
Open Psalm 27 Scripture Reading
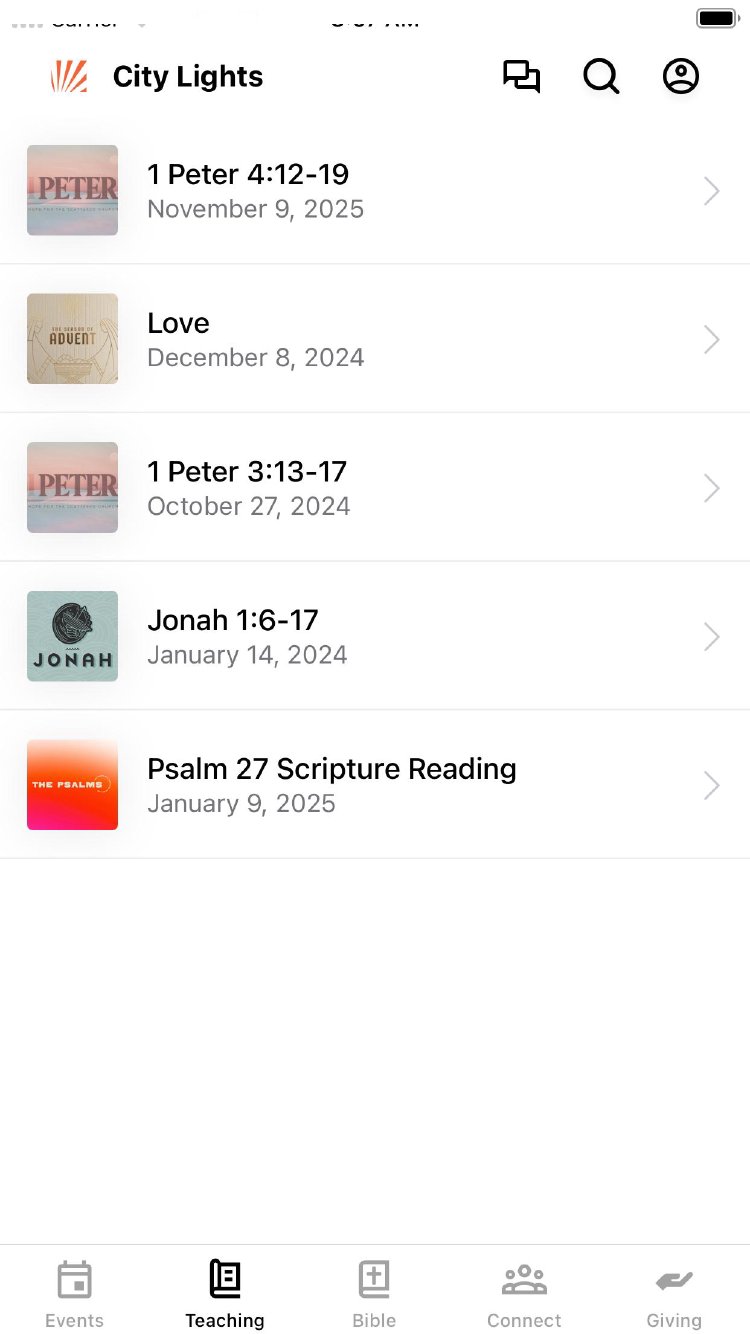click(374, 785)
